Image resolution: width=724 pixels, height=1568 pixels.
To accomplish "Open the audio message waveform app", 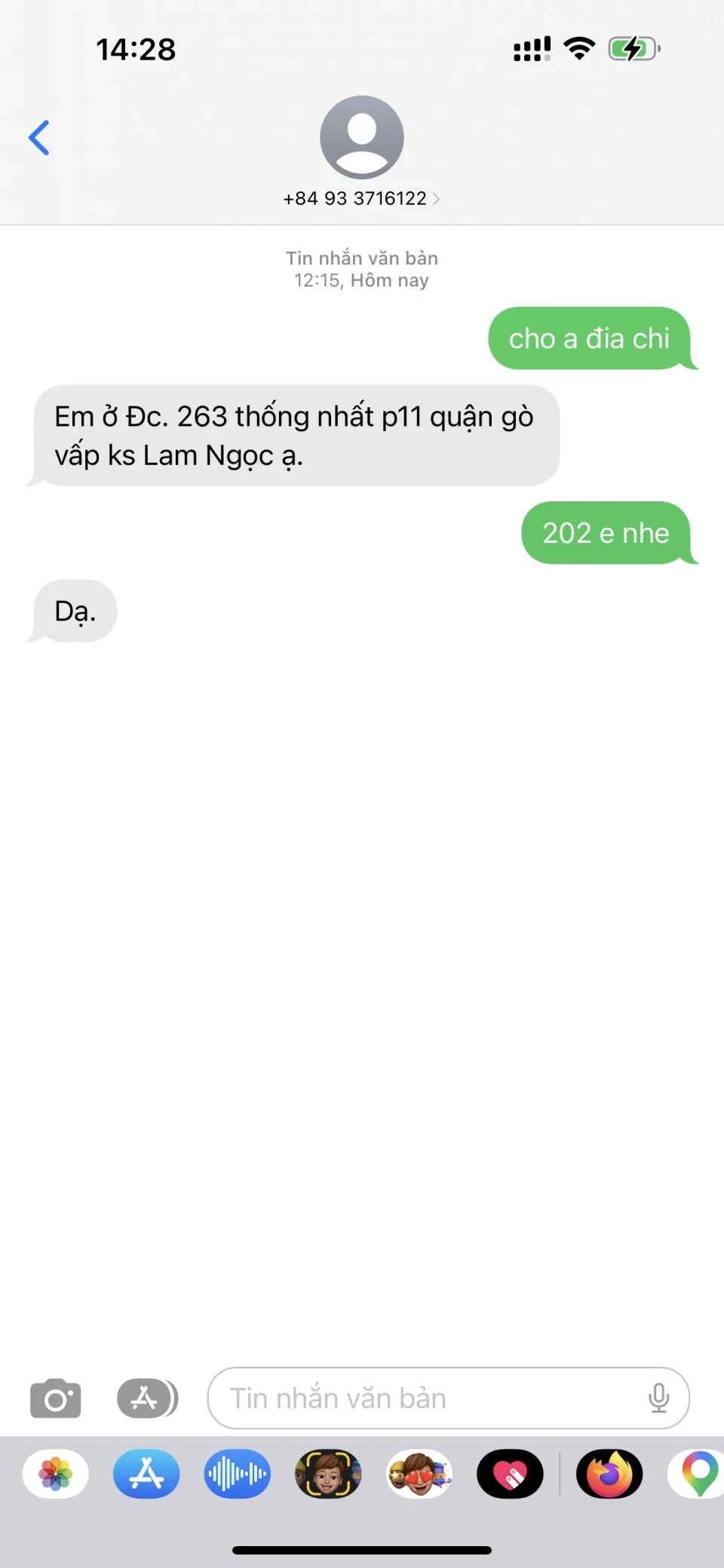I will (x=237, y=1474).
